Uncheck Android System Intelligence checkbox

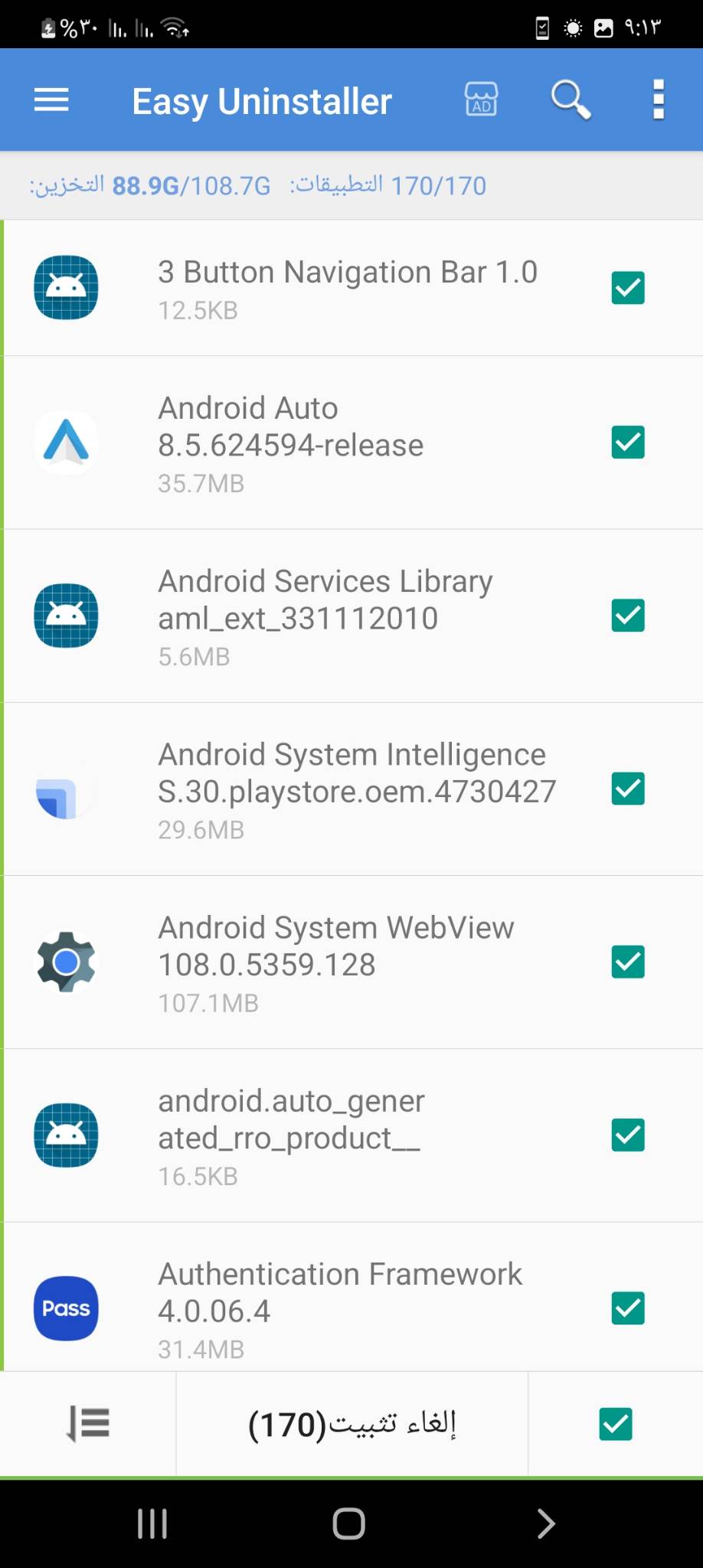point(628,789)
